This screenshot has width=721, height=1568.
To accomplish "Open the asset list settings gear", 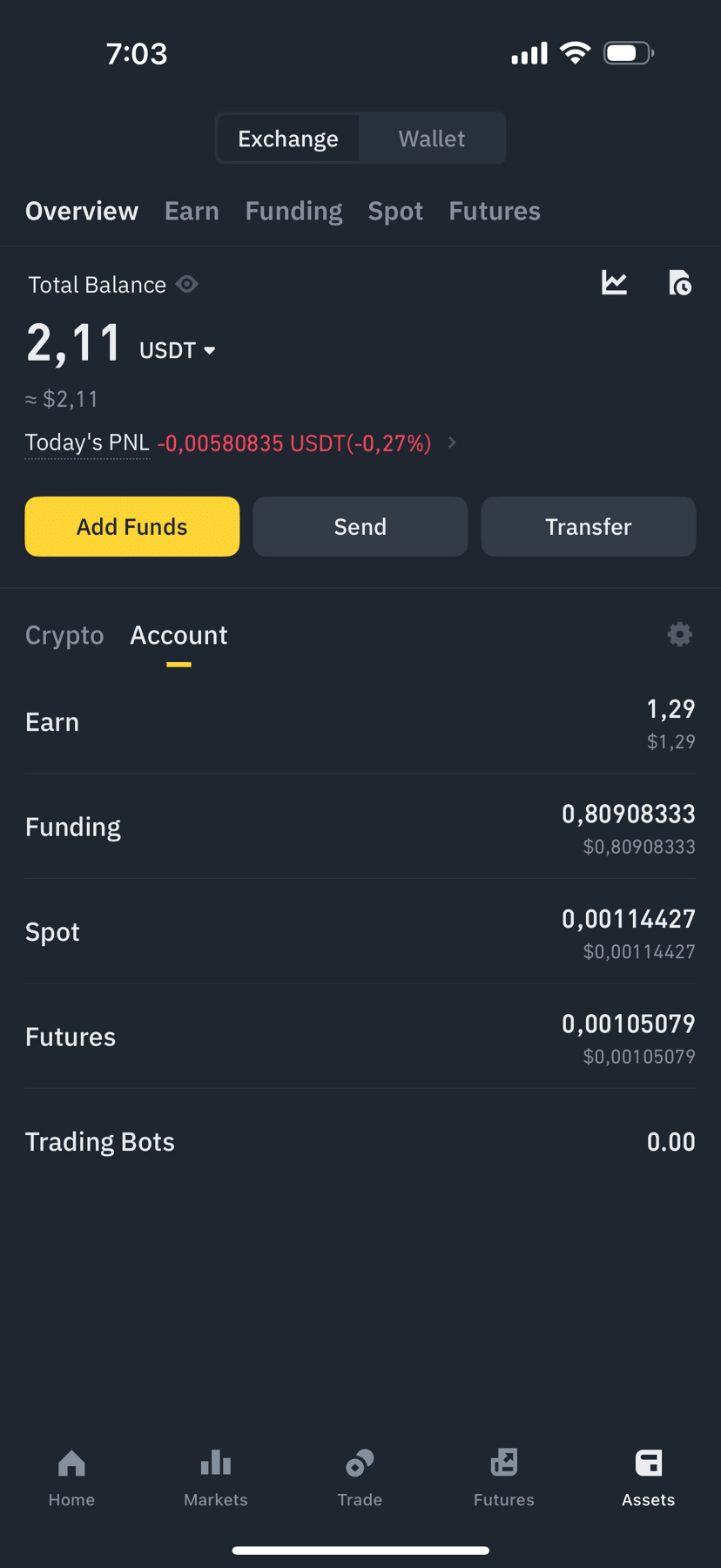I will pos(679,634).
